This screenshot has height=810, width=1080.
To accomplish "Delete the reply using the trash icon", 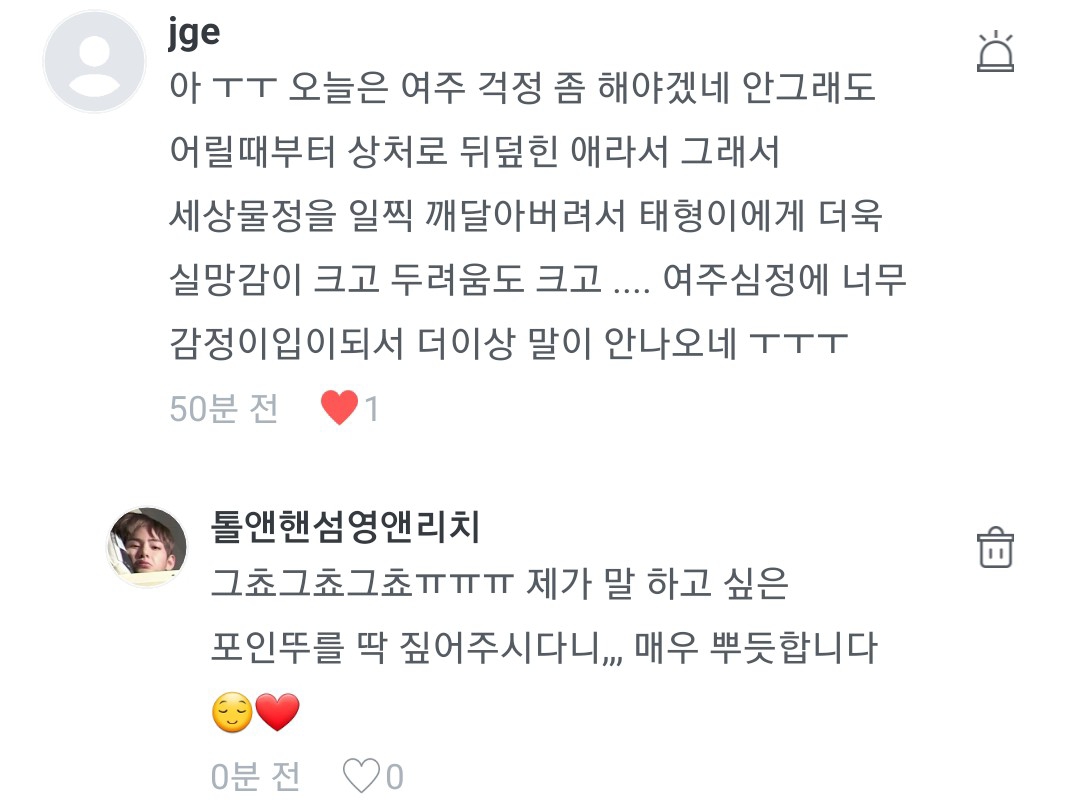I will point(995,548).
